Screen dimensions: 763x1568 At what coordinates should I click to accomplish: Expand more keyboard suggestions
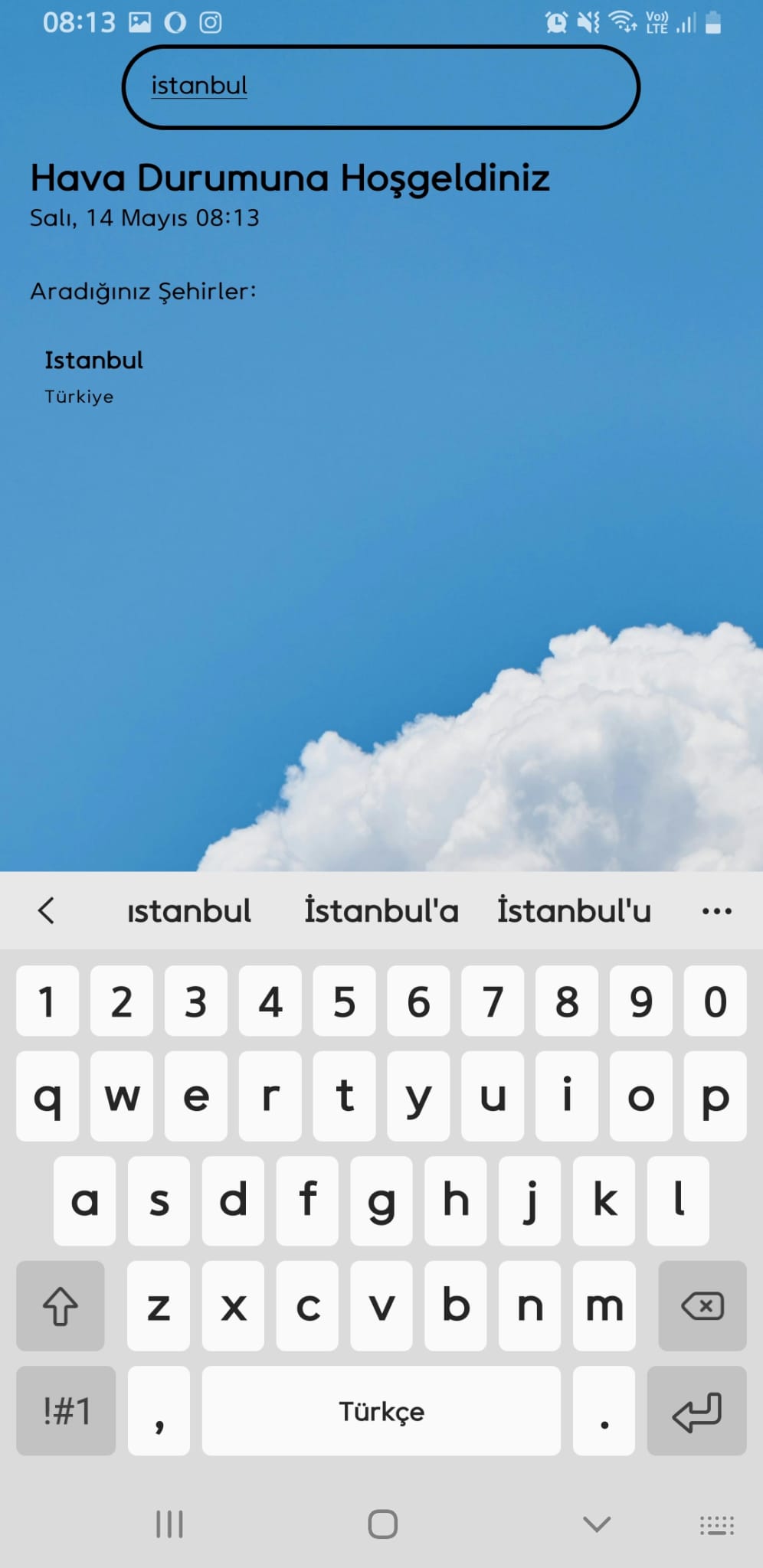(x=716, y=911)
